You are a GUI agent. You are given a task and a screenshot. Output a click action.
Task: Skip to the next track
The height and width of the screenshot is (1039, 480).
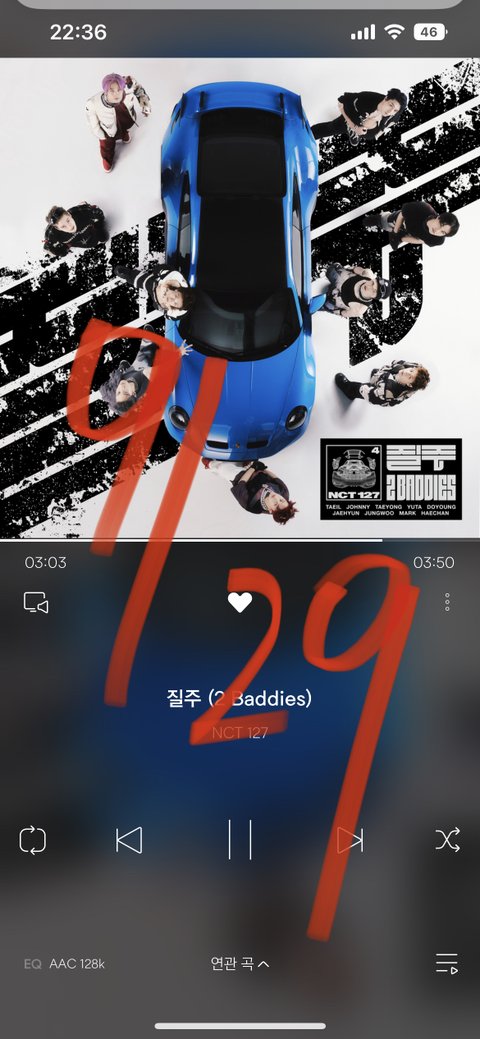pyautogui.click(x=350, y=841)
